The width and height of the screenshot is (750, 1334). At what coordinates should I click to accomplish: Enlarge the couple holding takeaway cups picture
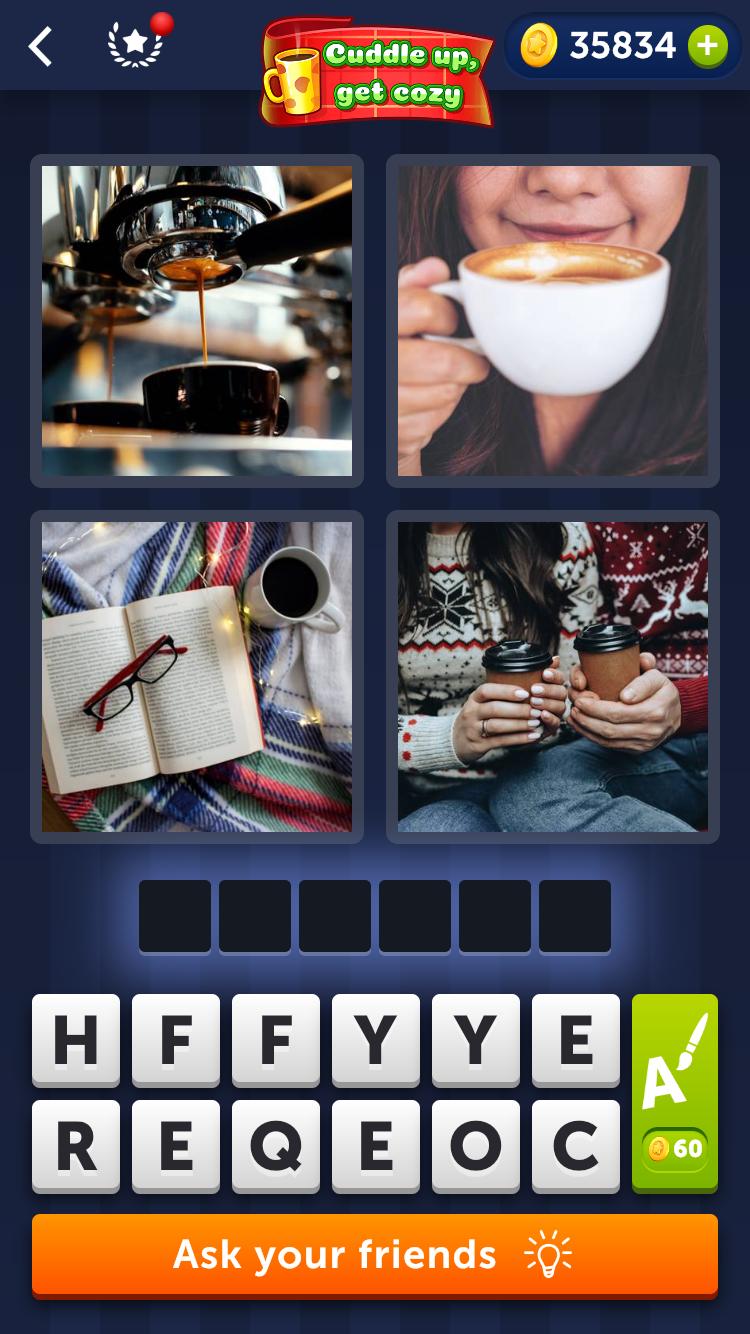(x=553, y=677)
